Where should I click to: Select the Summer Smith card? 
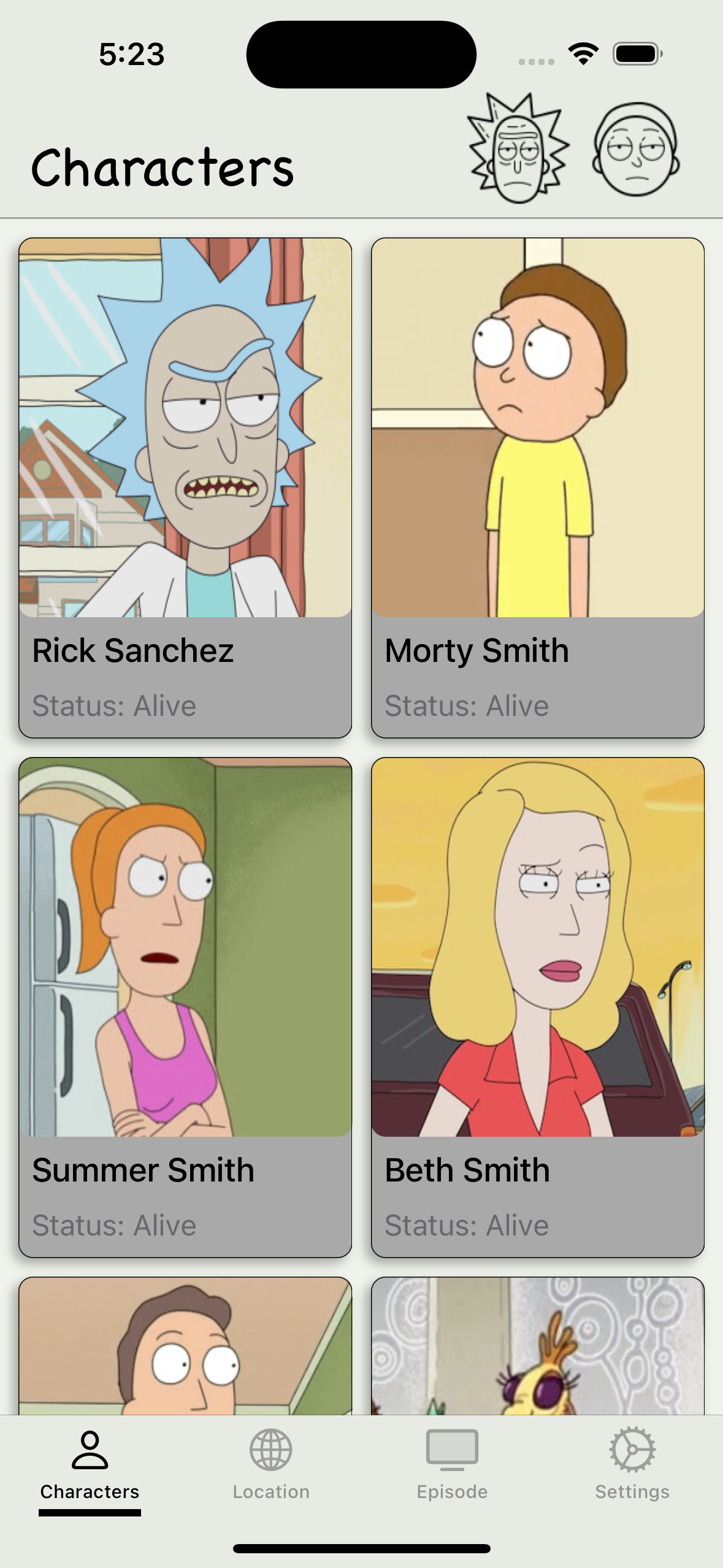coord(185,1007)
